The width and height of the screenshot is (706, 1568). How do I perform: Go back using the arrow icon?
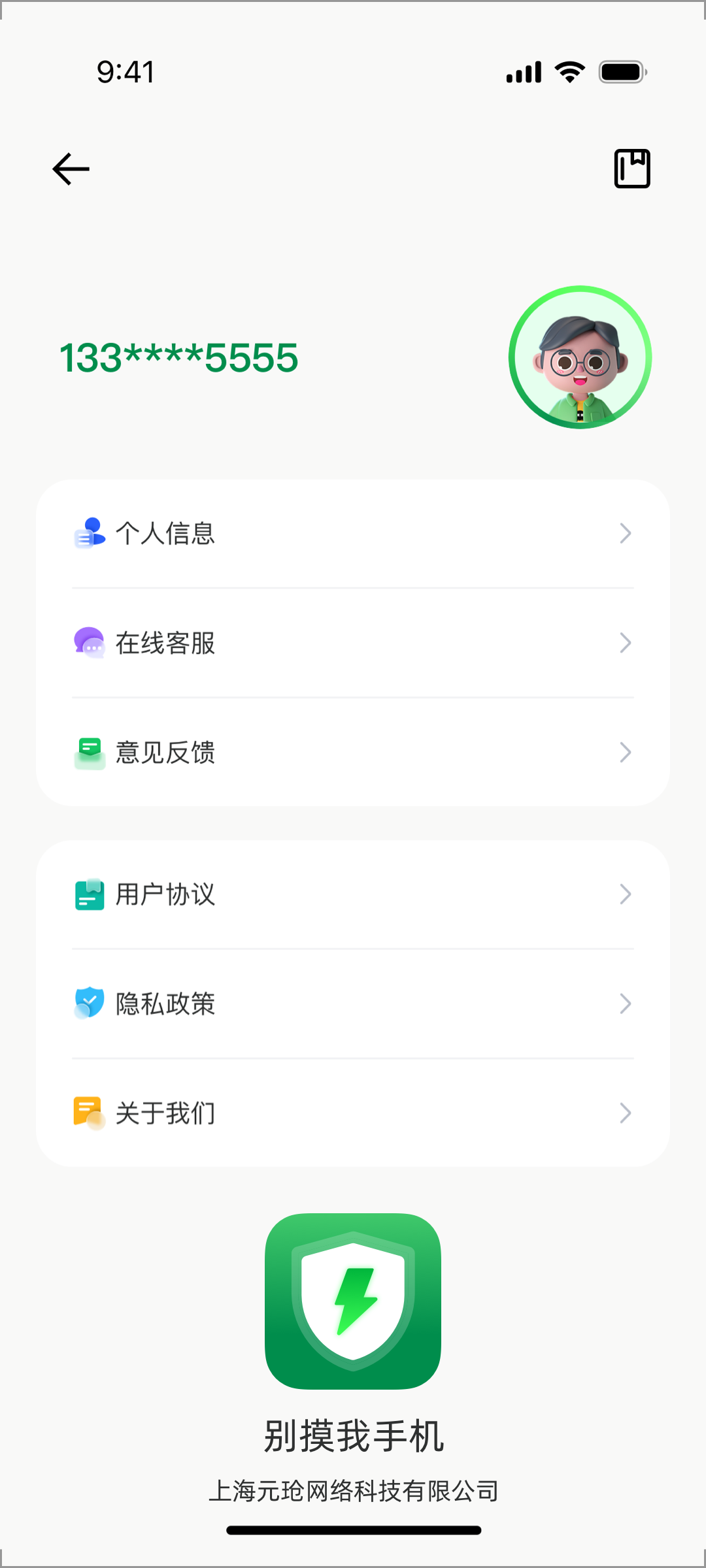point(71,169)
